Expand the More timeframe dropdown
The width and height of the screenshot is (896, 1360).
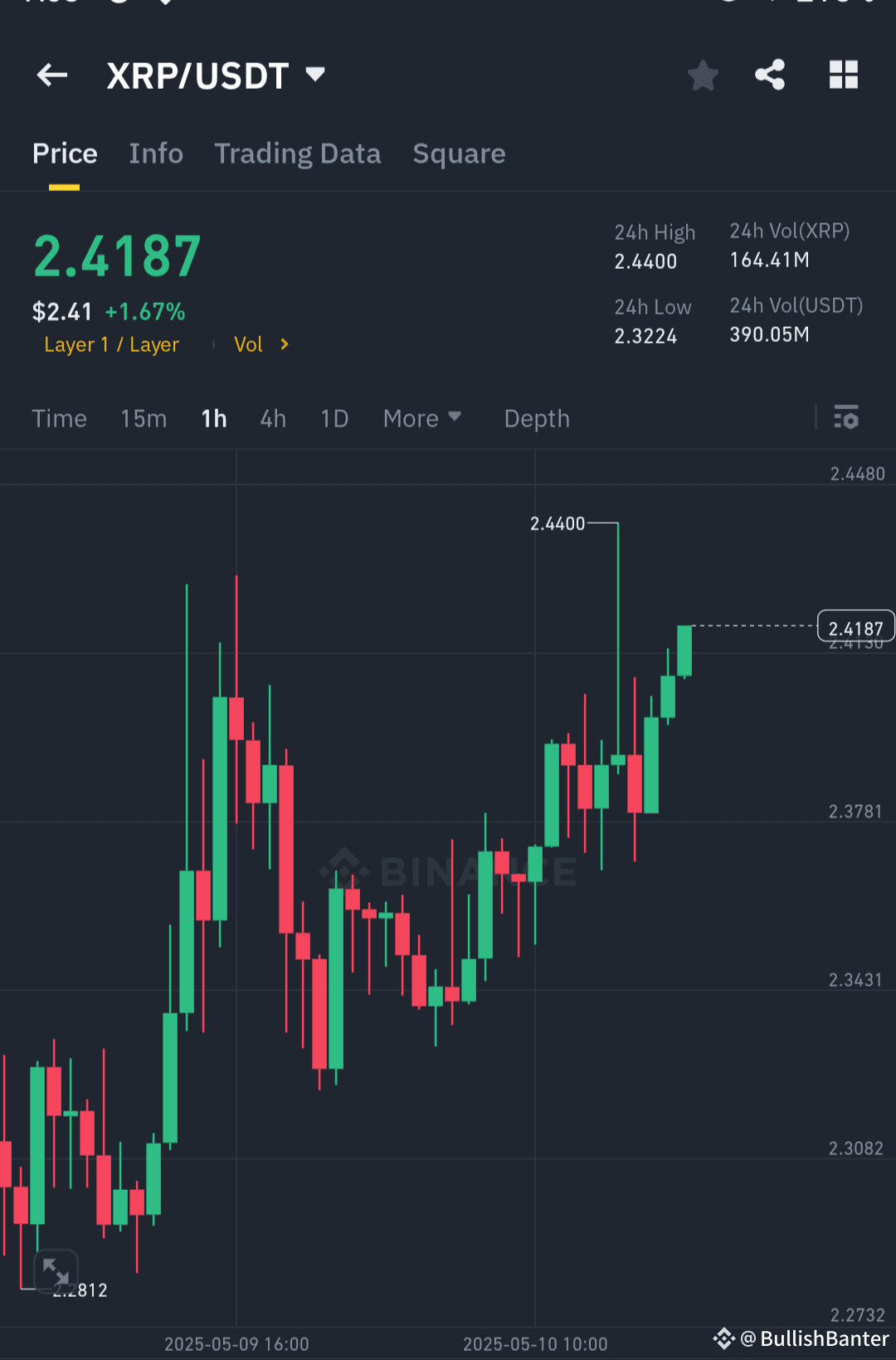(422, 418)
